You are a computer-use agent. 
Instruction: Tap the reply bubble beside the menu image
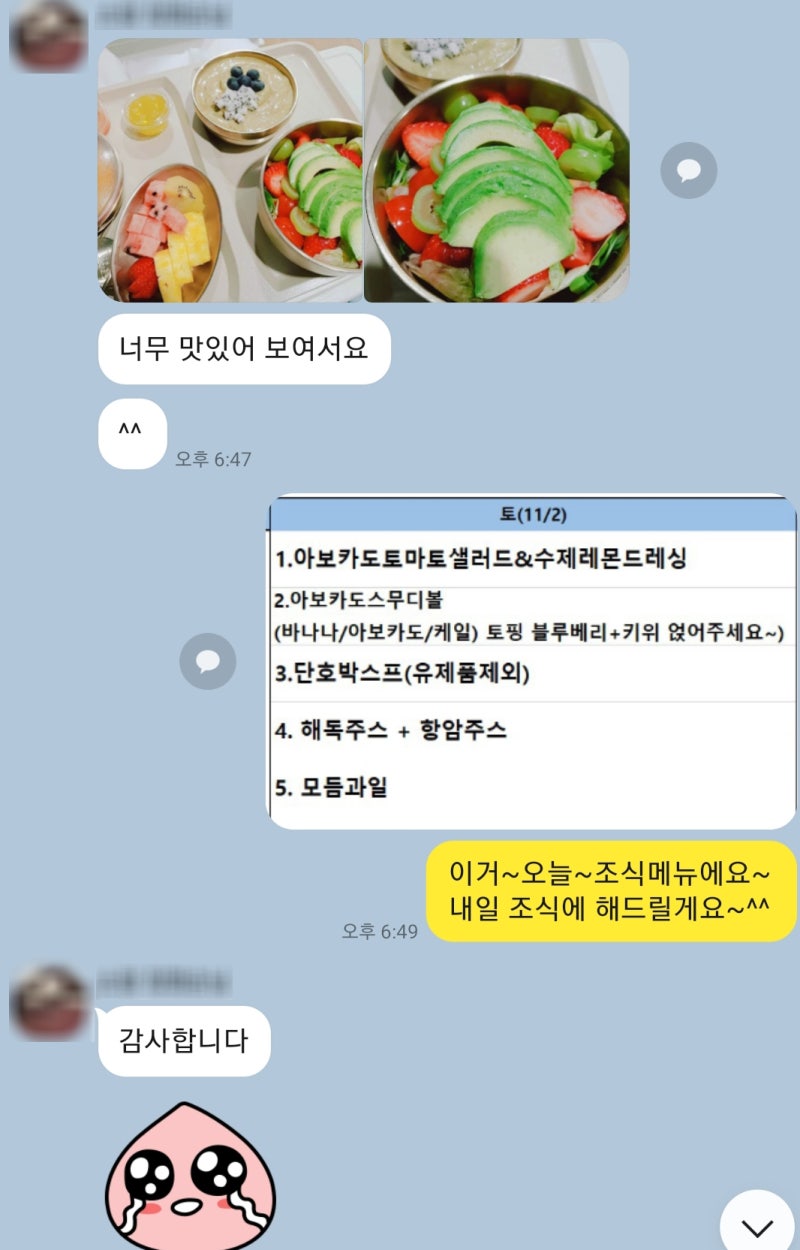coord(208,661)
